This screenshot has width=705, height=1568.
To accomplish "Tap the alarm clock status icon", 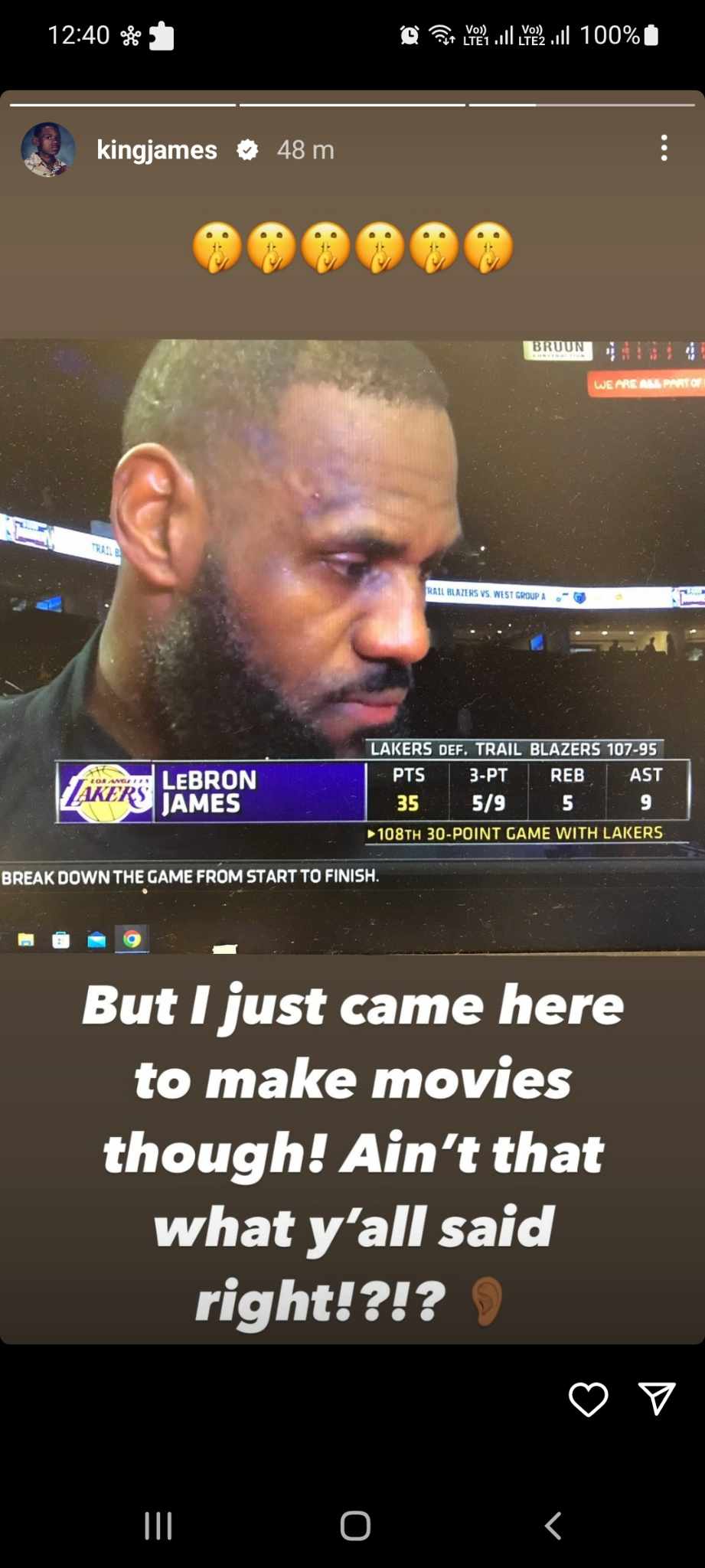I will click(408, 34).
